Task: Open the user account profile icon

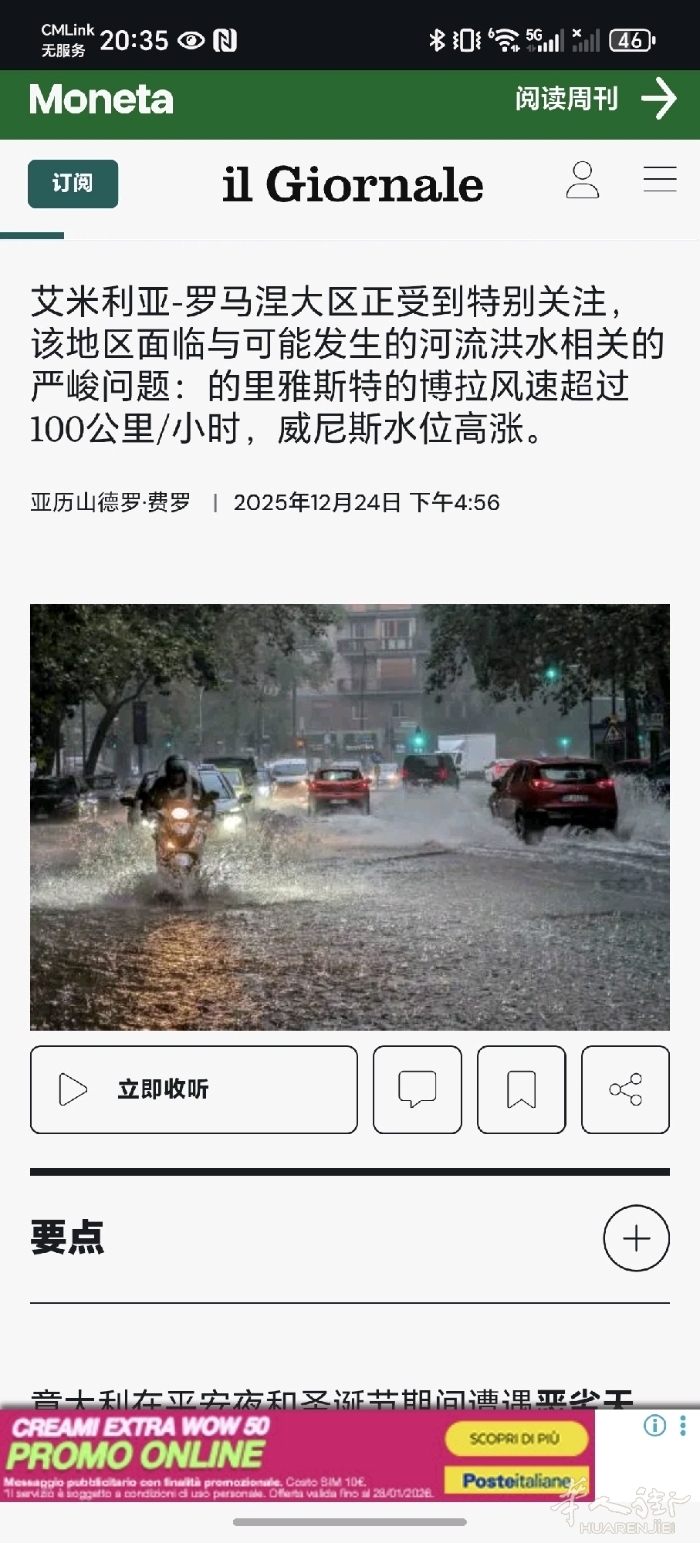Action: point(582,181)
